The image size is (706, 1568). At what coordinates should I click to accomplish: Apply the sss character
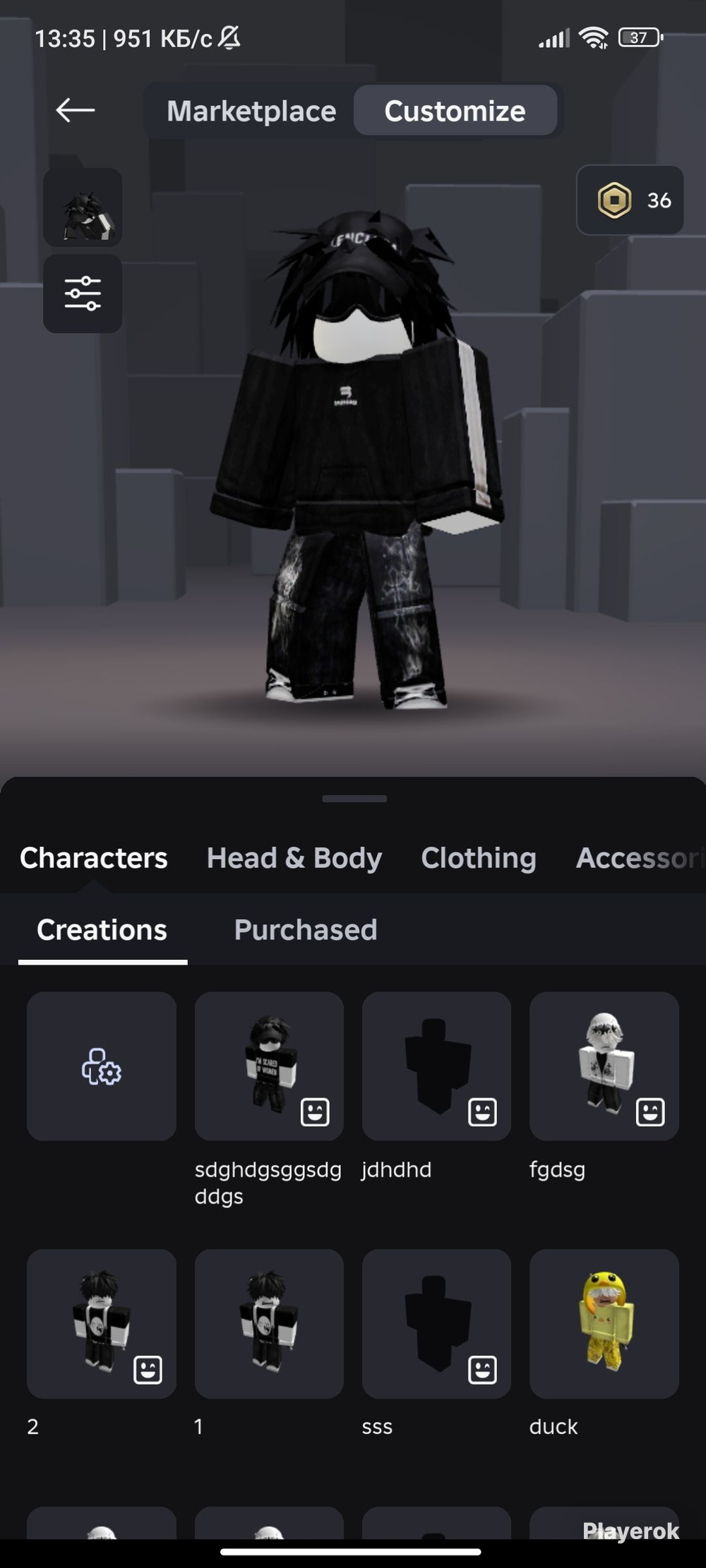(x=436, y=1323)
